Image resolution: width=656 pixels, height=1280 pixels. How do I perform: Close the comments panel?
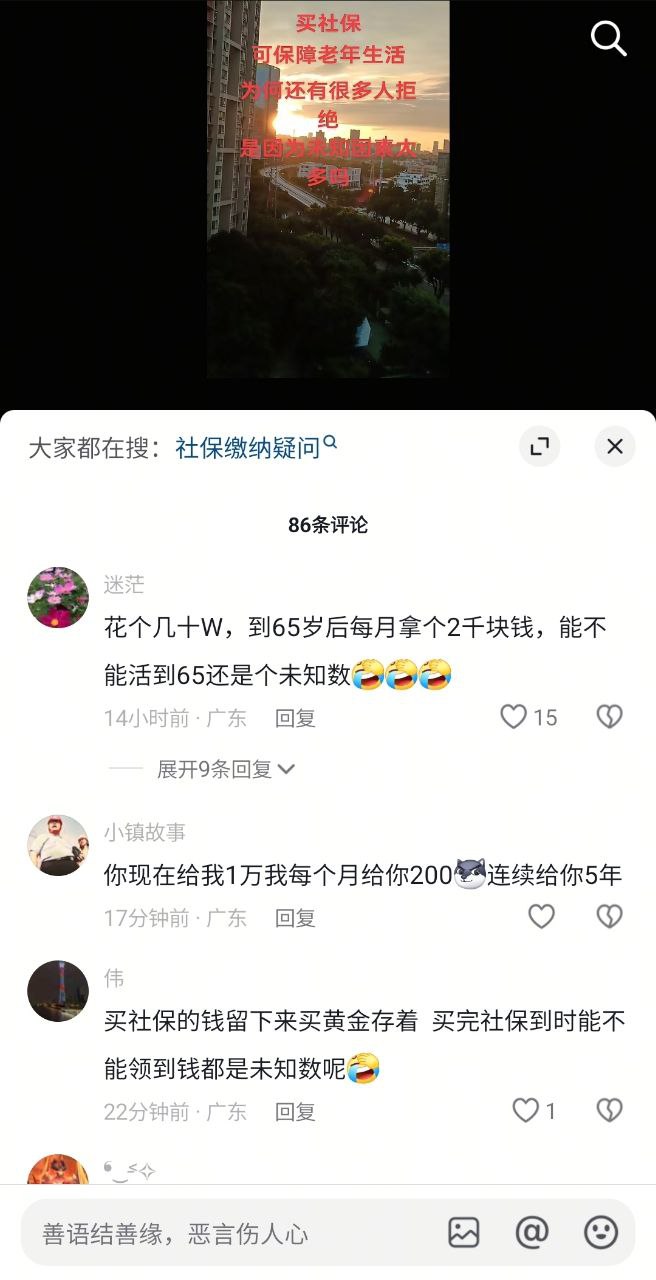(615, 447)
